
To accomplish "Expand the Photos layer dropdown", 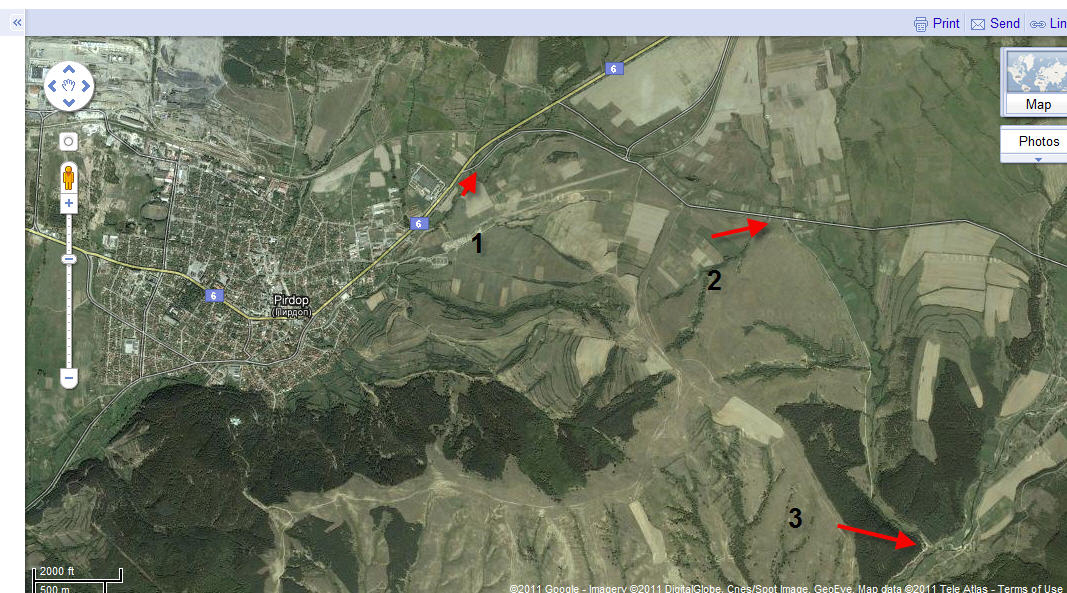I will point(1037,159).
